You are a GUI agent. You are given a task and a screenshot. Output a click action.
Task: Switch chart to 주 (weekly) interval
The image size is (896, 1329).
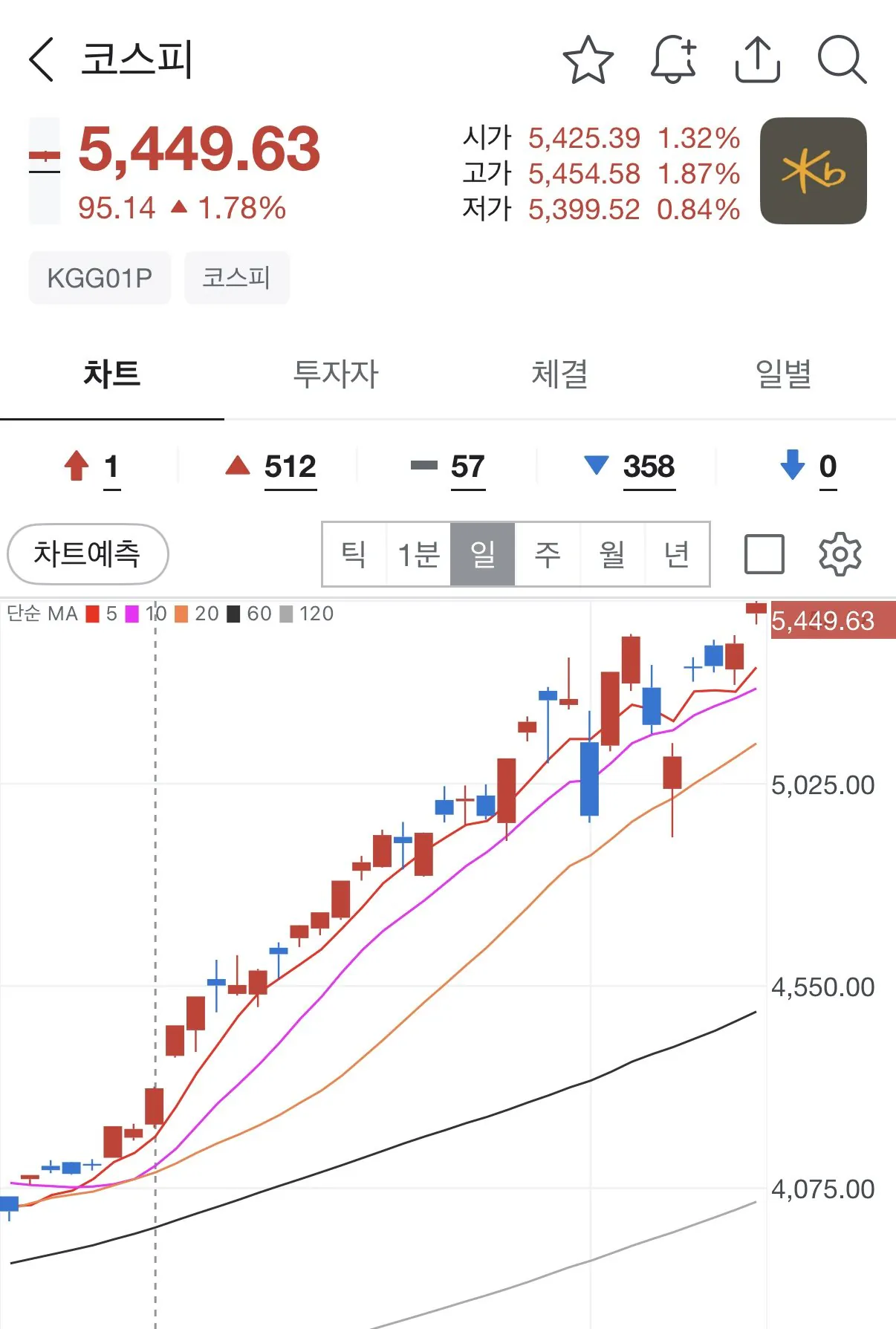548,554
